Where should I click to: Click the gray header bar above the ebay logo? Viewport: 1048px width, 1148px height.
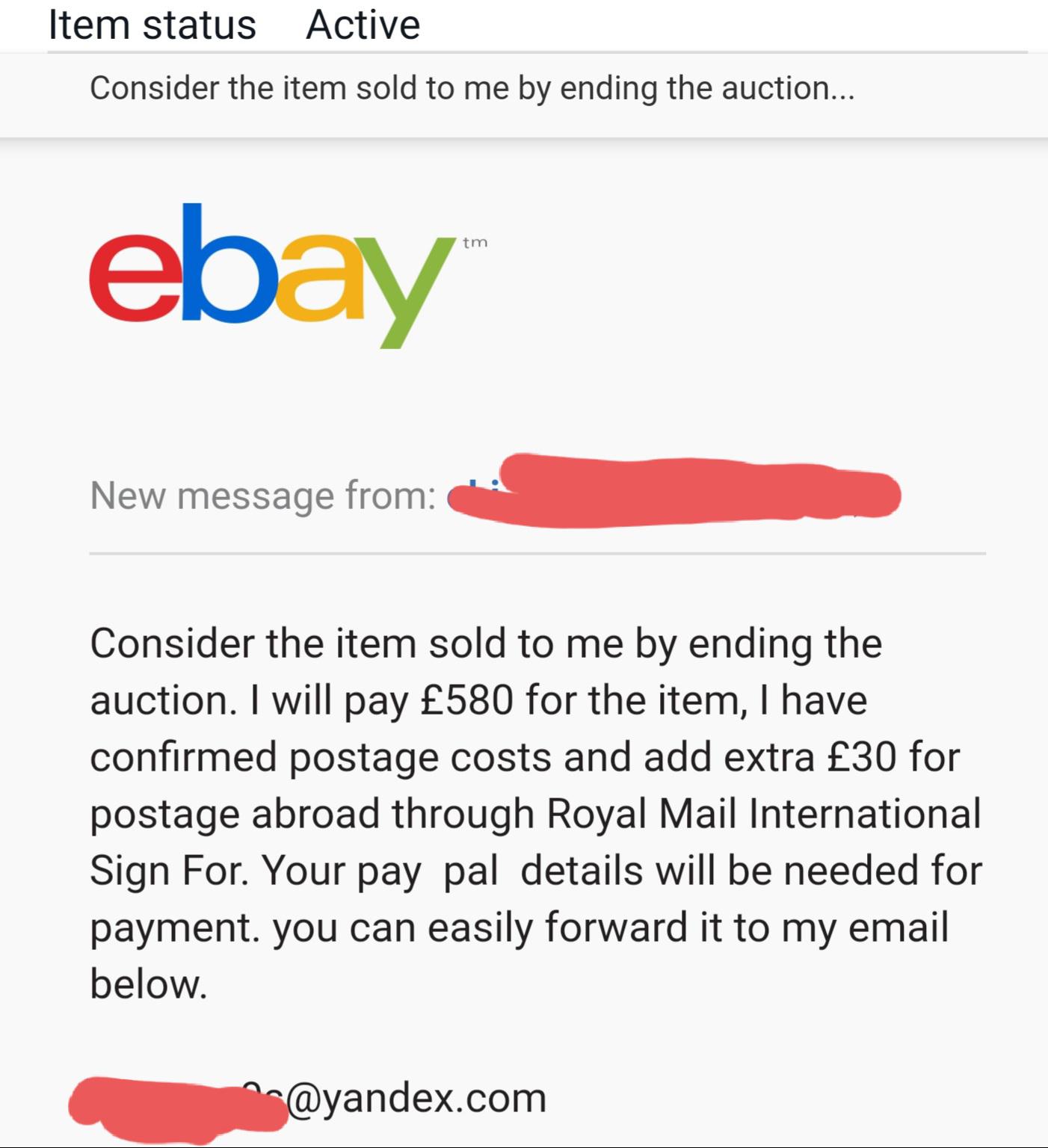pos(523,97)
